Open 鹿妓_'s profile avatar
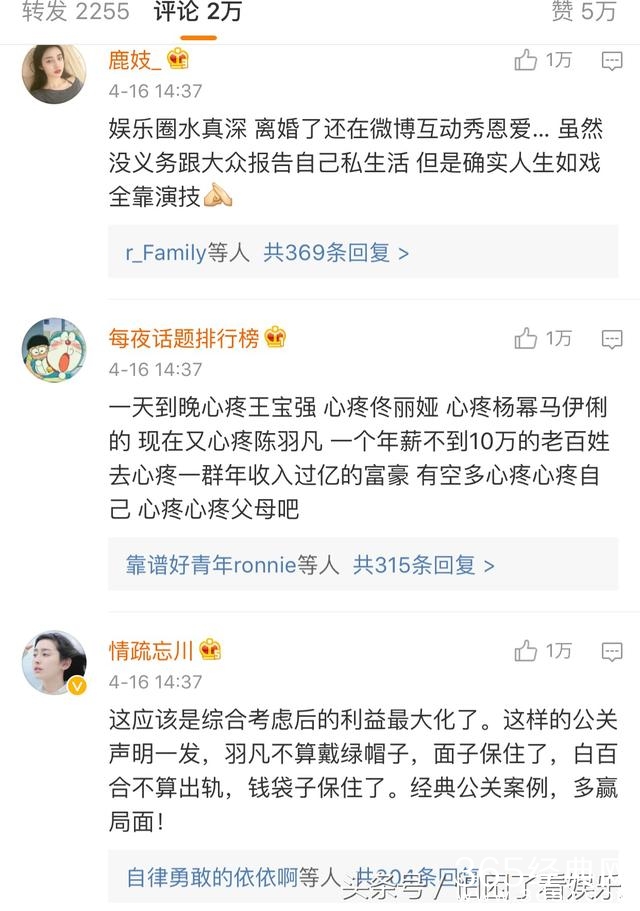 [x=54, y=73]
